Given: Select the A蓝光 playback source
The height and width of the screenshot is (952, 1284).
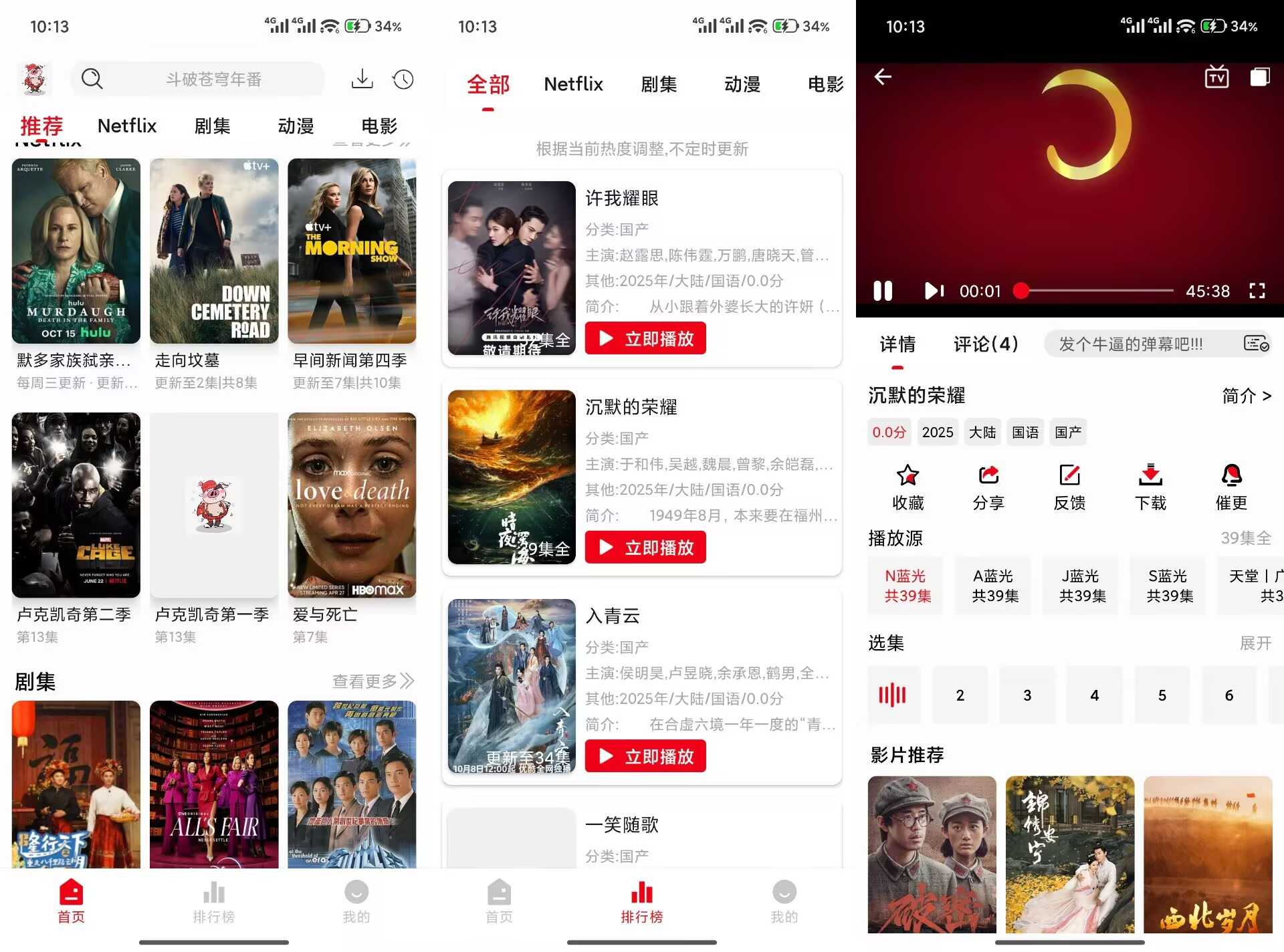Looking at the screenshot, I should (x=993, y=586).
